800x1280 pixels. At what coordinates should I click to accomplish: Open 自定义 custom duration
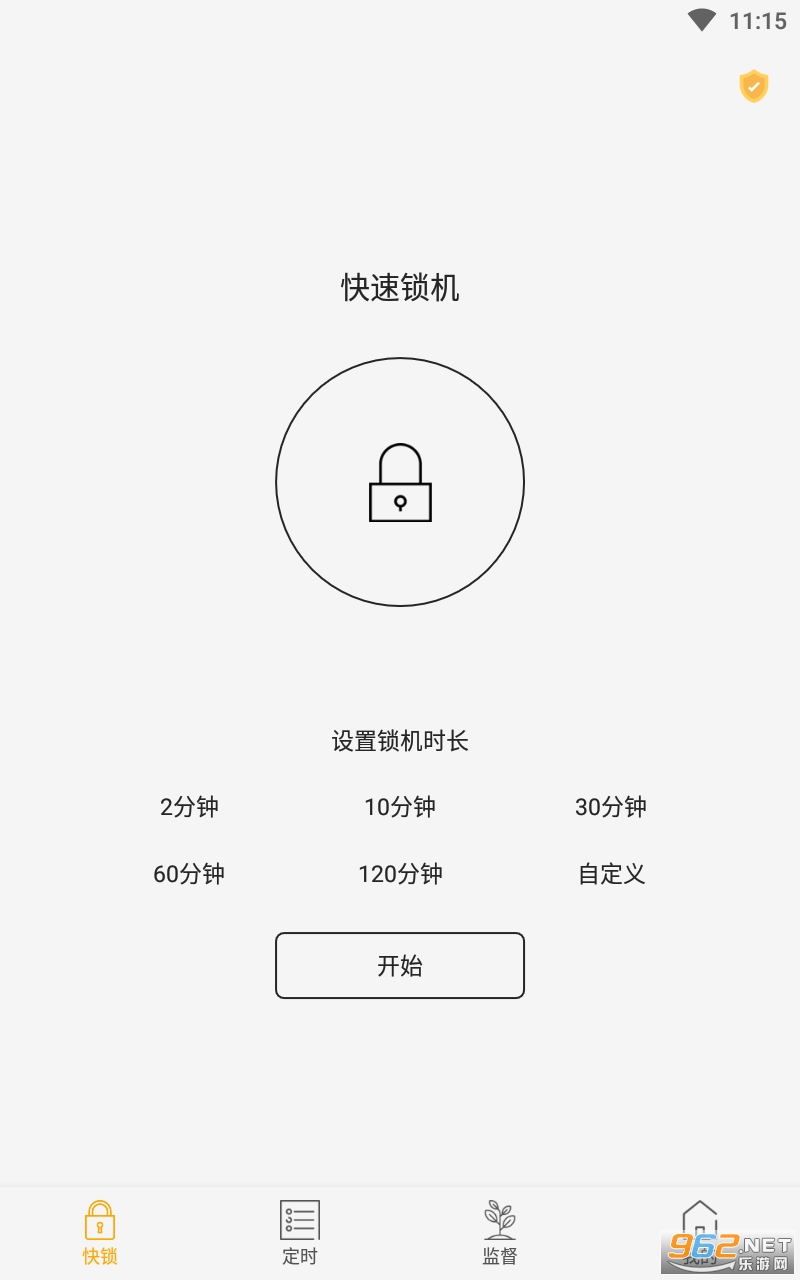click(611, 874)
